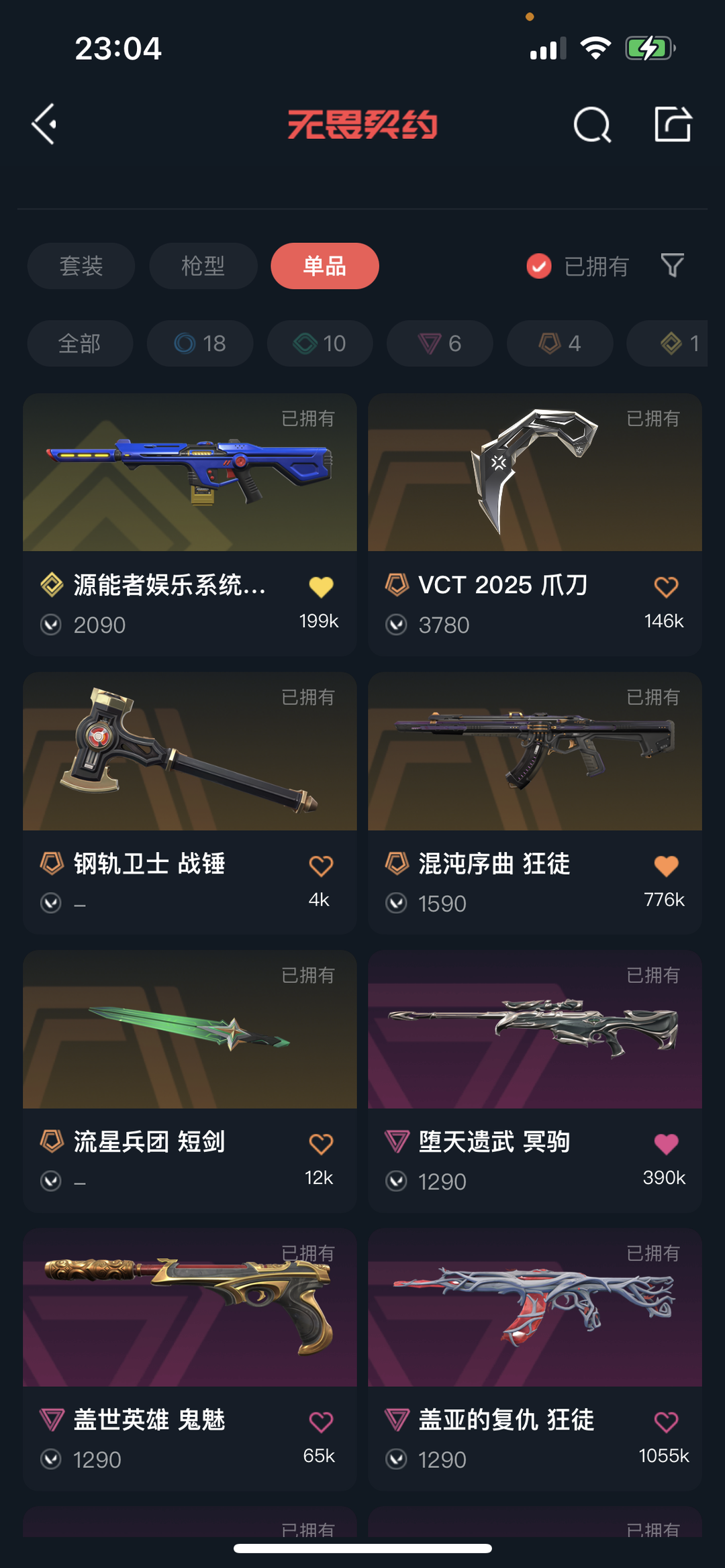Filter by the blue tier chip 18
The image size is (725, 1568).
pyautogui.click(x=200, y=344)
